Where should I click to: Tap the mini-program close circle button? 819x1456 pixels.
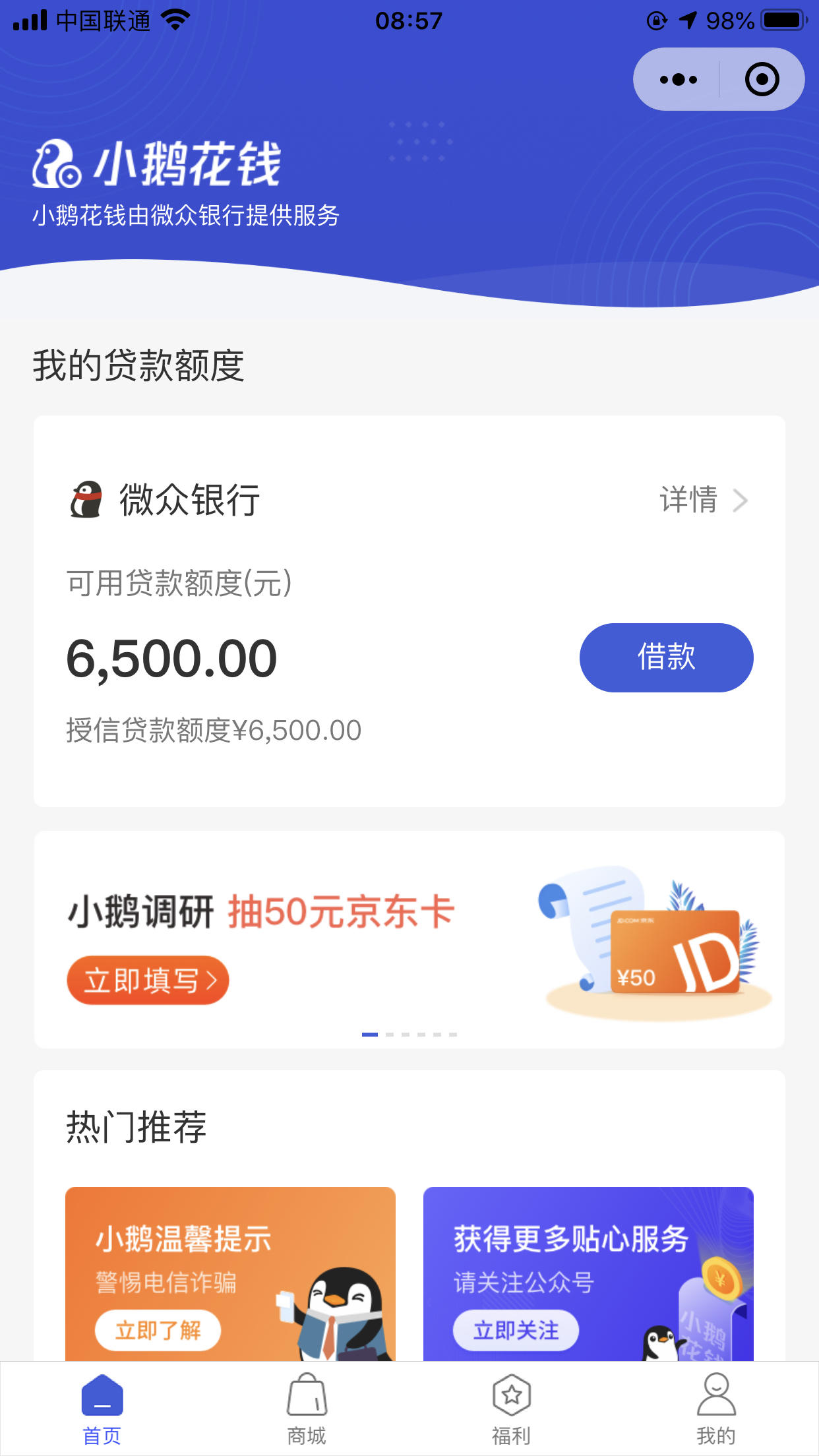click(762, 78)
